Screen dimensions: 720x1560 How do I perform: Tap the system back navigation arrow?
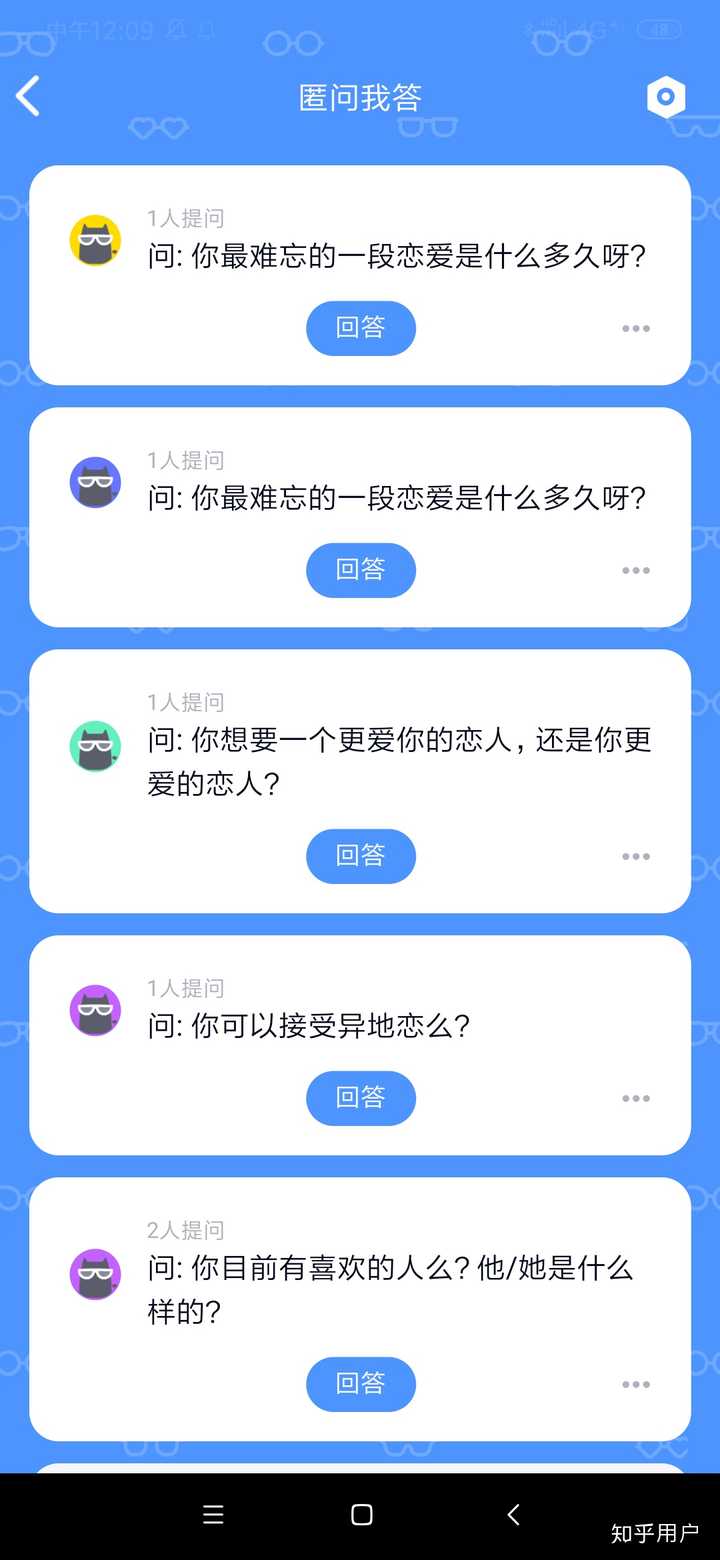(x=513, y=1514)
